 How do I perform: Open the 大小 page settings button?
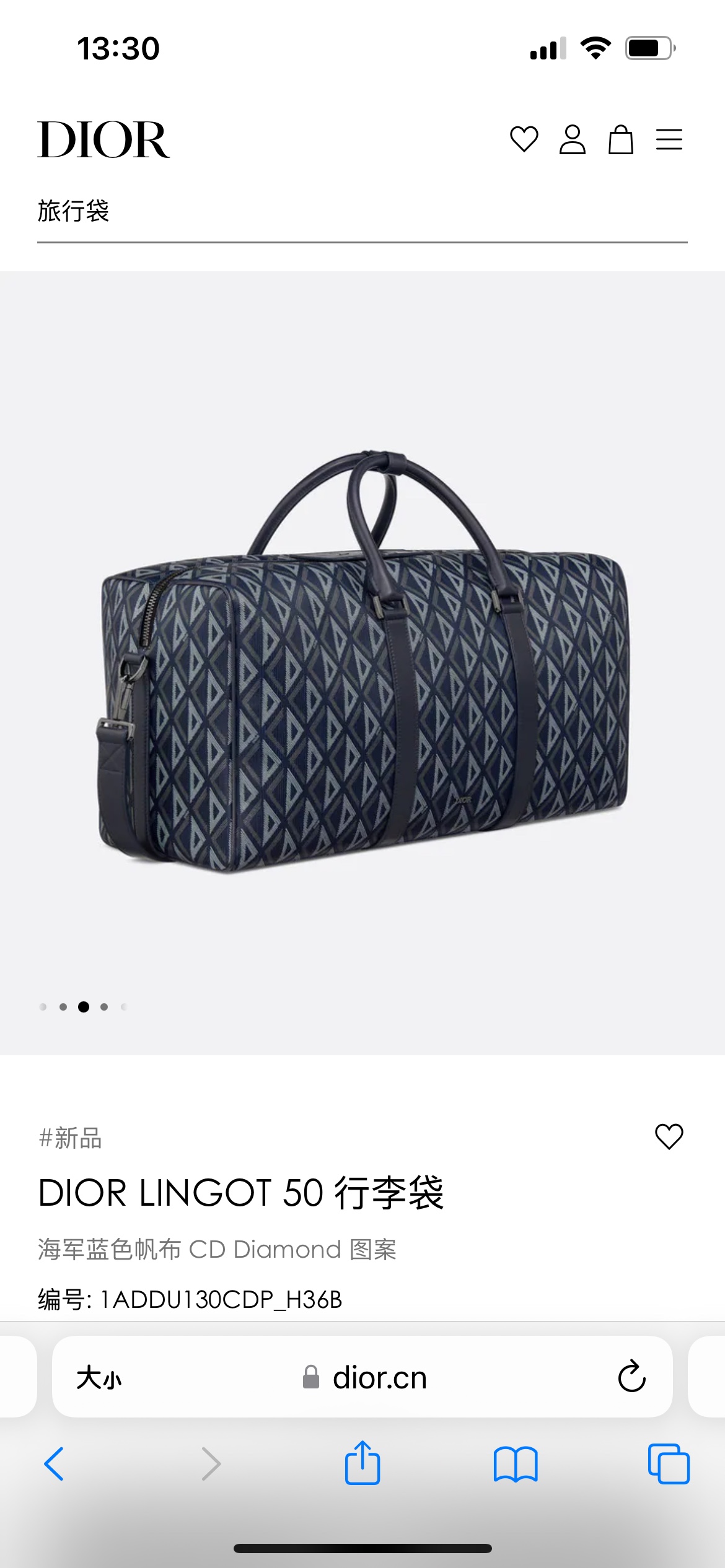tap(99, 1378)
